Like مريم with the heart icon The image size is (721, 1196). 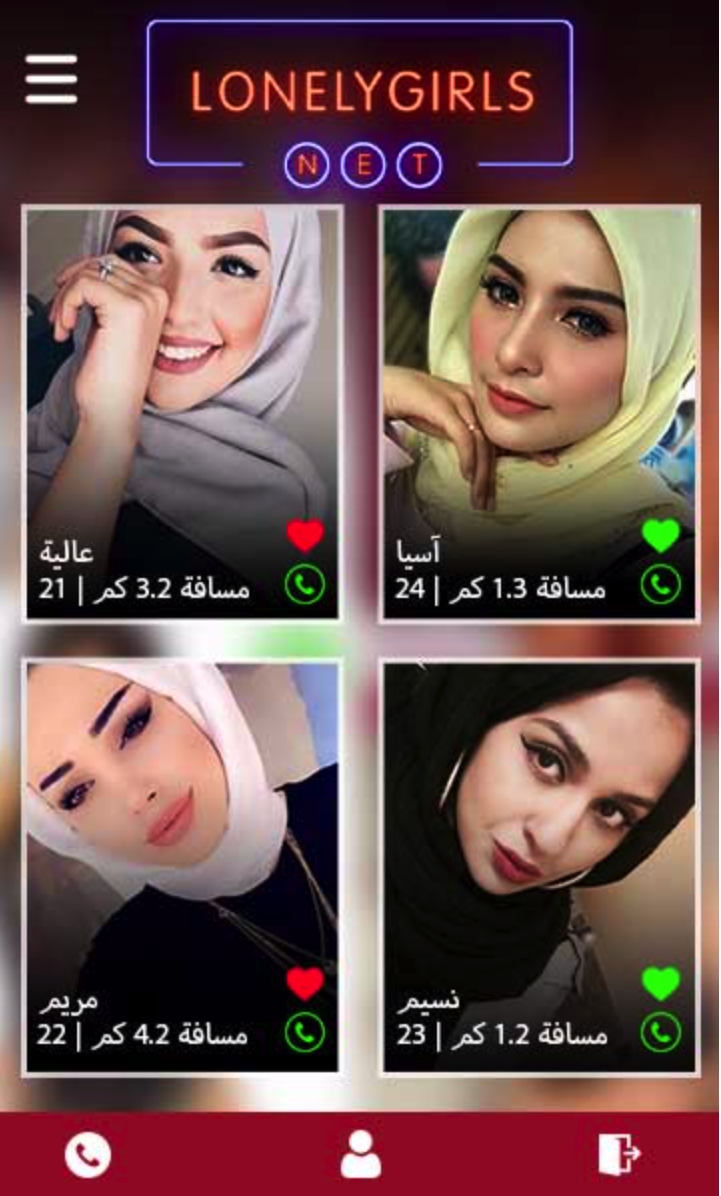click(x=305, y=984)
